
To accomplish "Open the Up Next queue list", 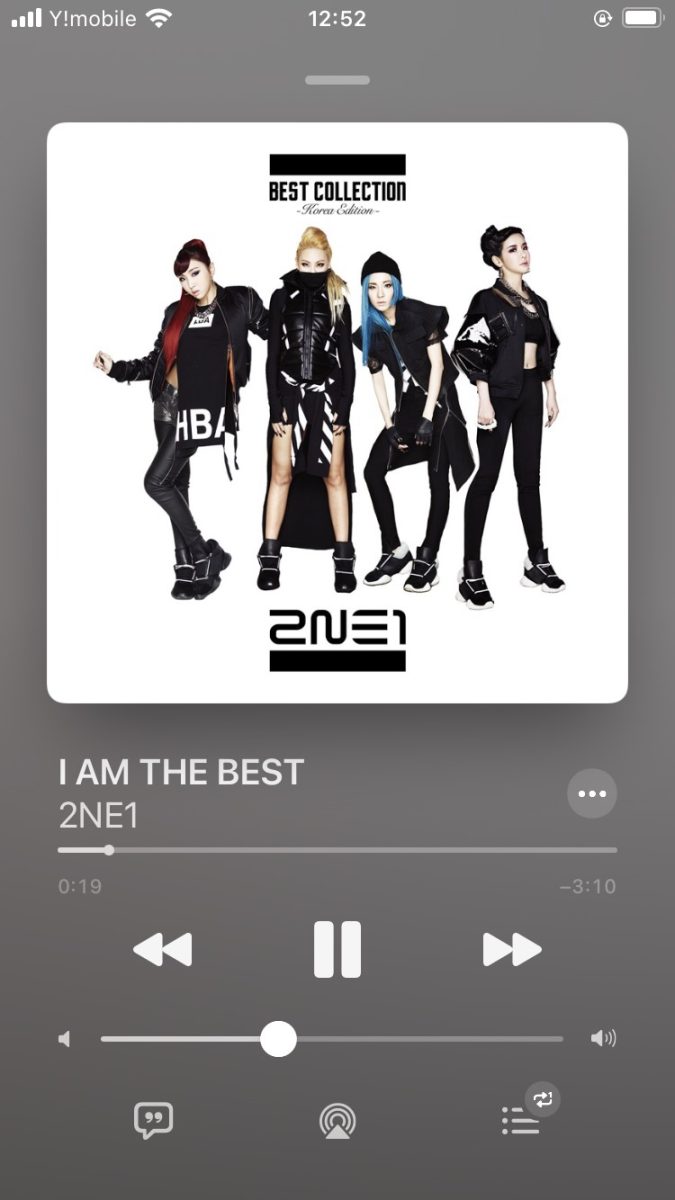I will (521, 1121).
